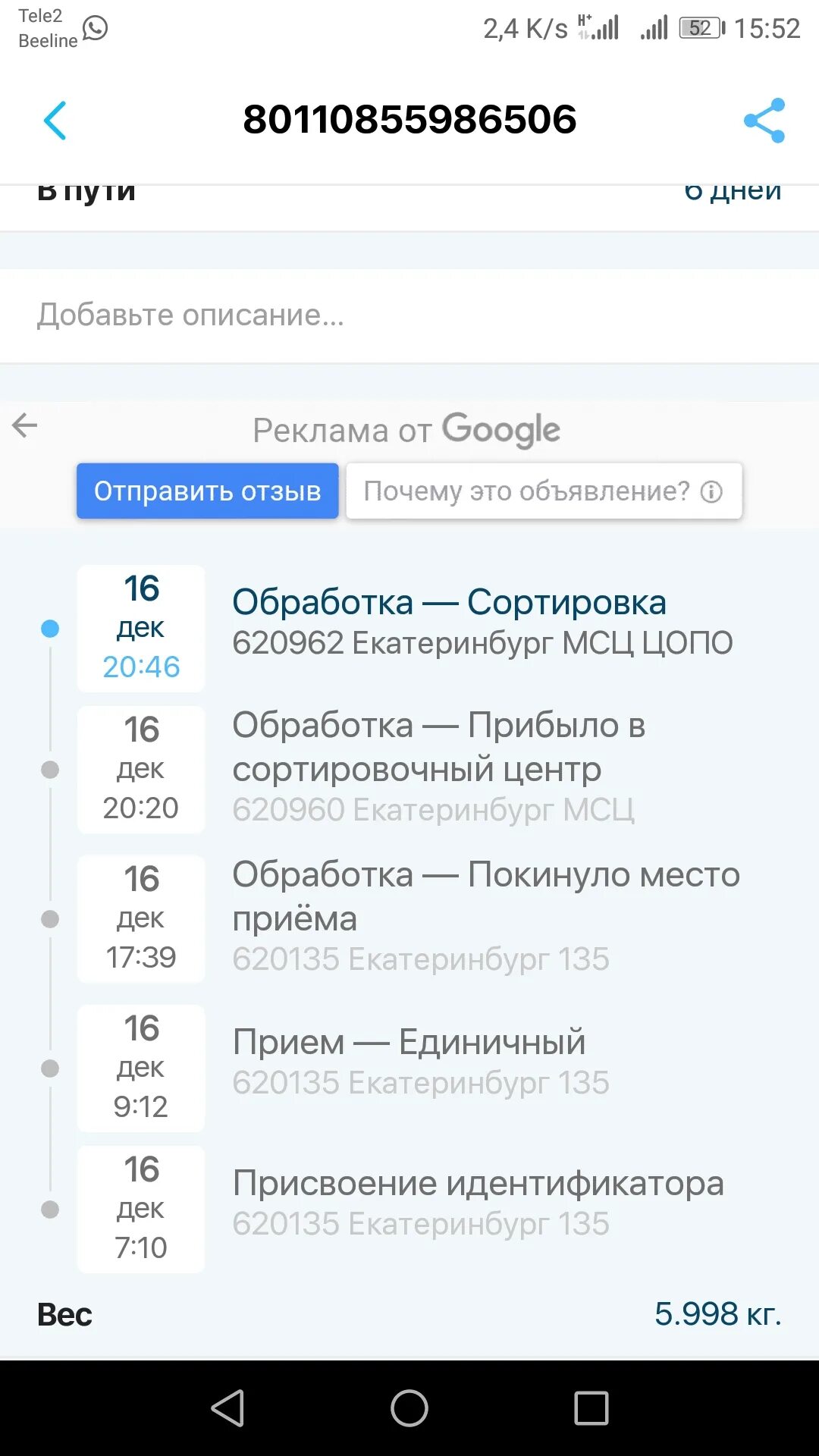Tap the "Добавьте описание" description field

click(x=409, y=315)
